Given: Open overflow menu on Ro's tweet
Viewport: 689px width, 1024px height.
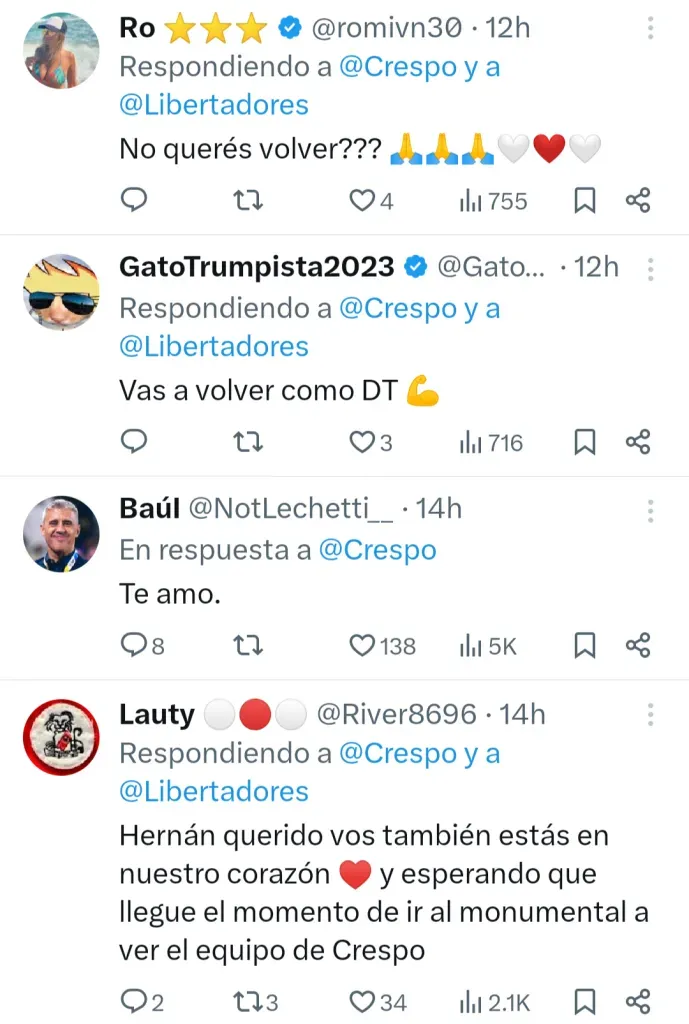Looking at the screenshot, I should [651, 28].
